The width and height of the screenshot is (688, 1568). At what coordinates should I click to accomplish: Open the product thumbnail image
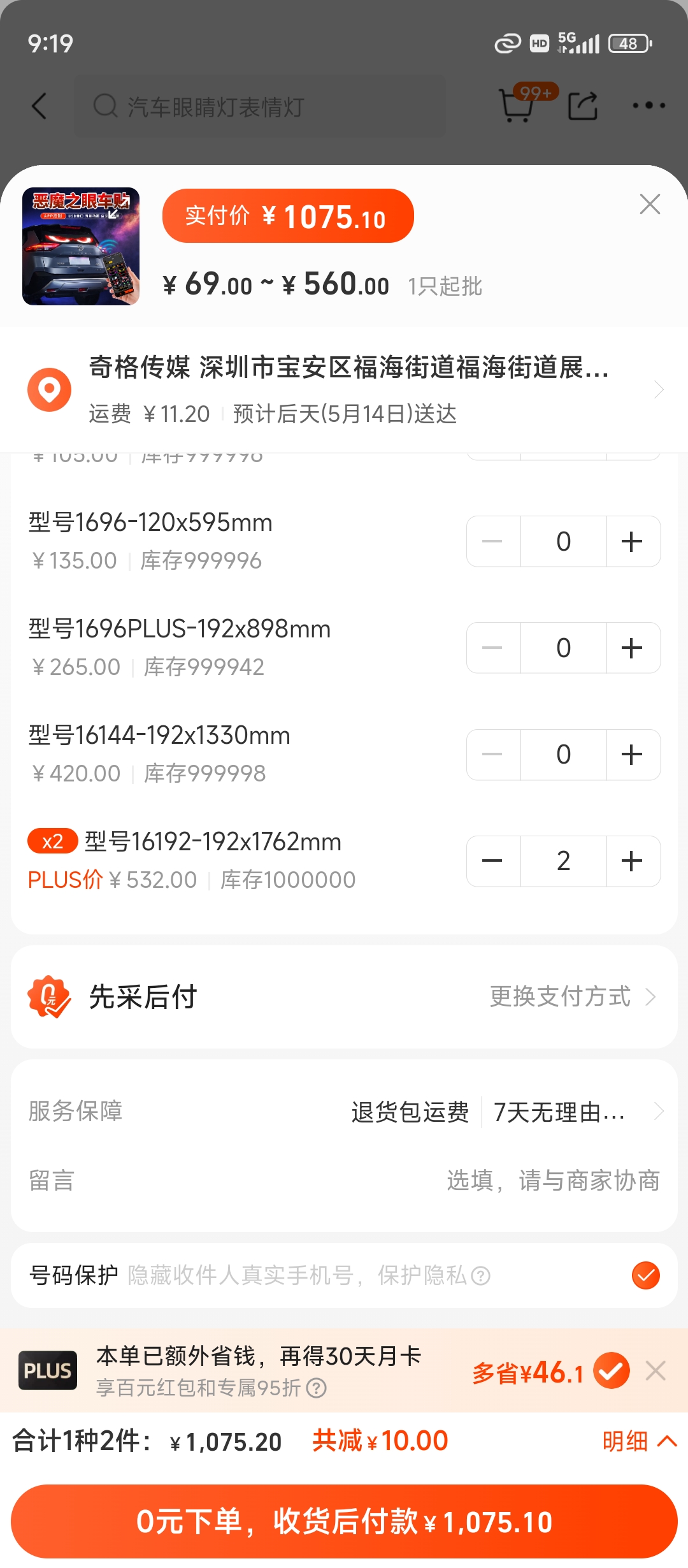[81, 247]
